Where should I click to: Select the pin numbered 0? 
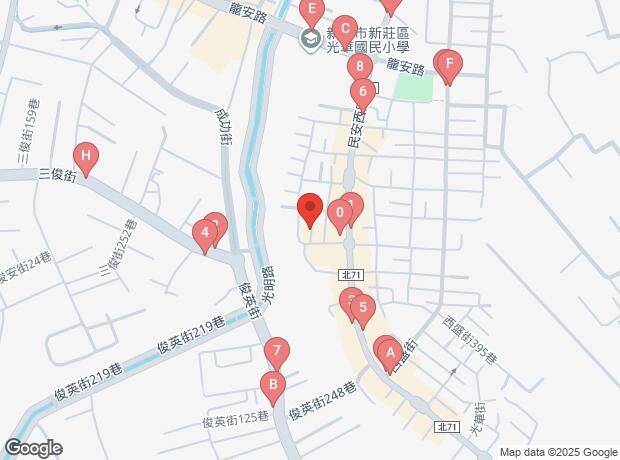click(x=340, y=212)
